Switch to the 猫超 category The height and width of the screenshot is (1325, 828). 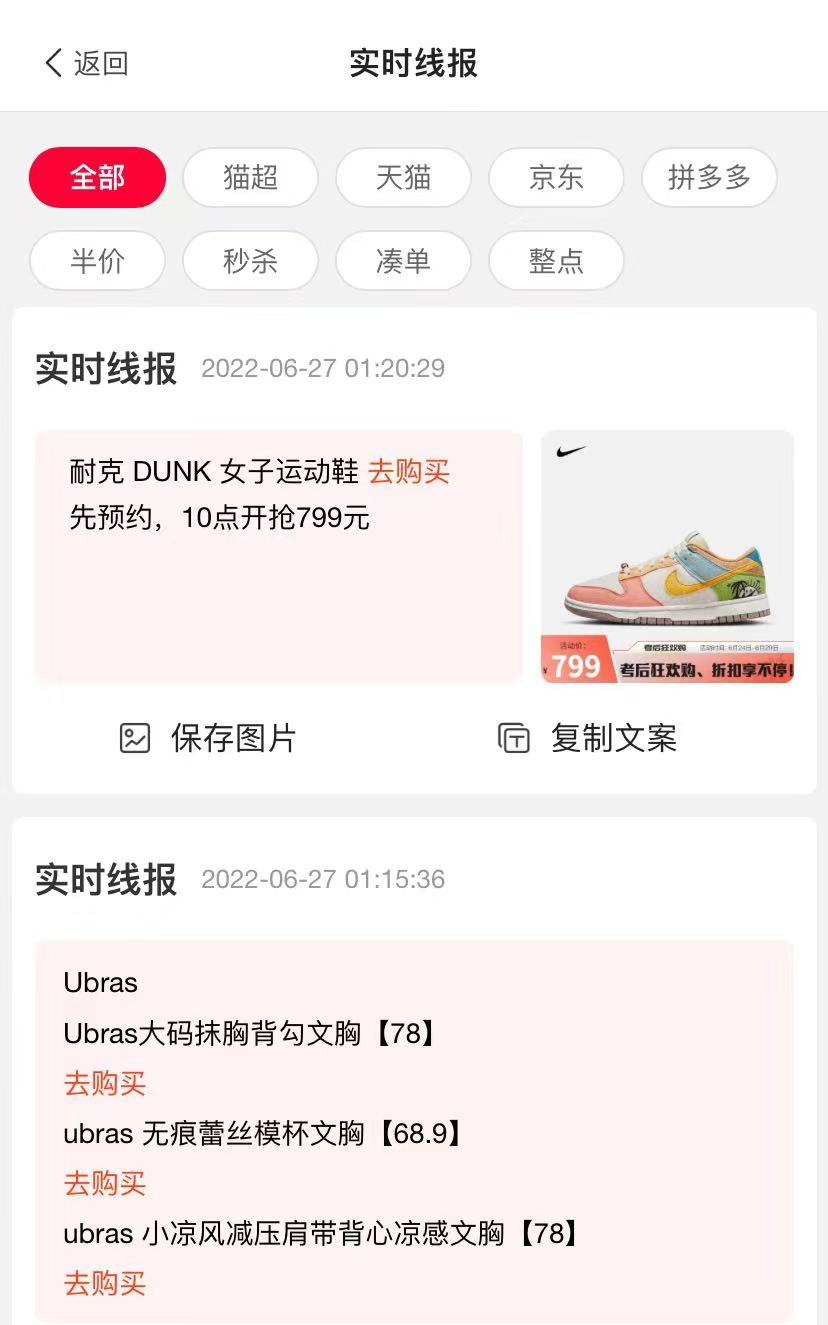250,178
